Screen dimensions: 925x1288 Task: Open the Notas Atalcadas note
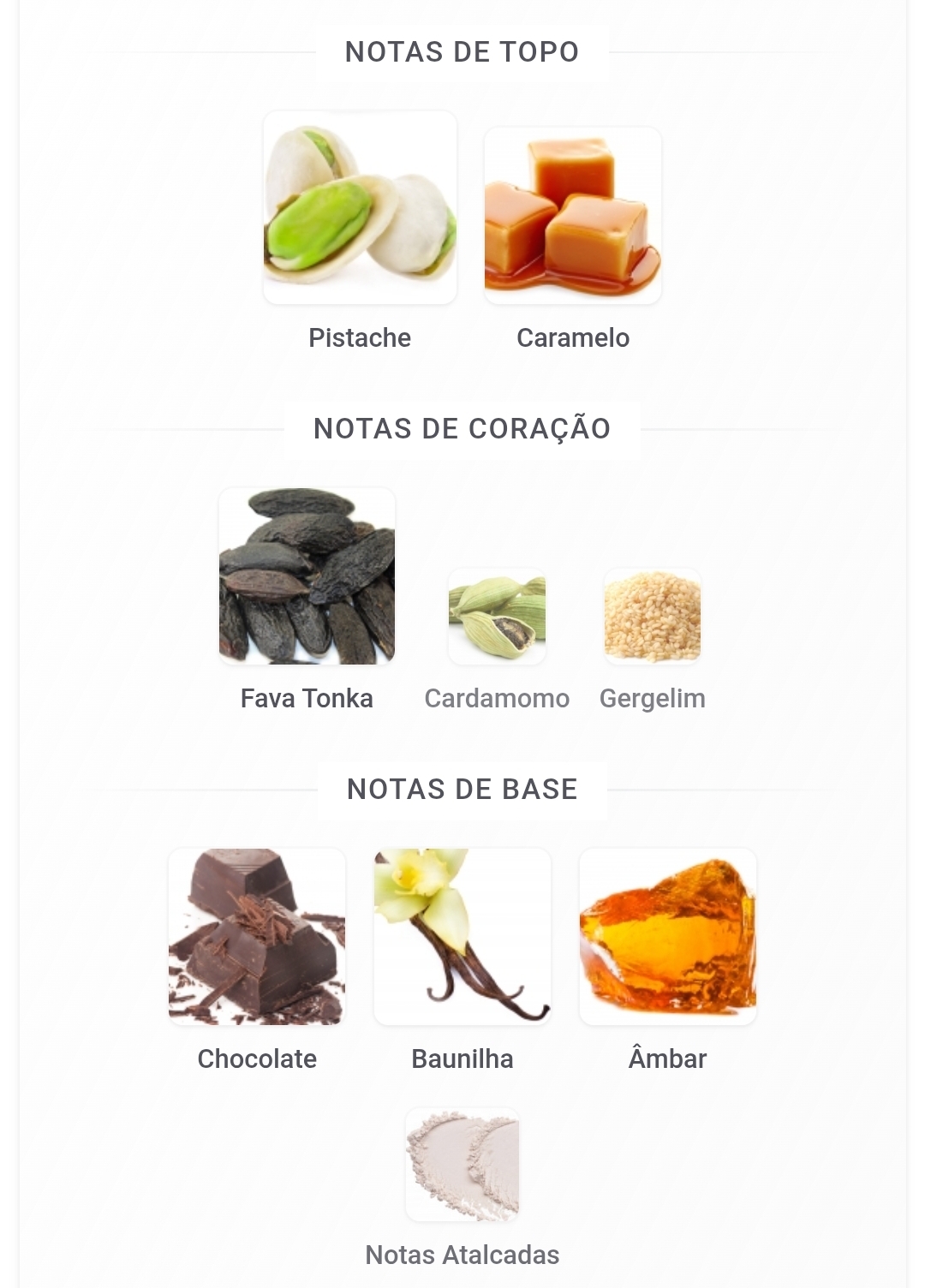[462, 1165]
